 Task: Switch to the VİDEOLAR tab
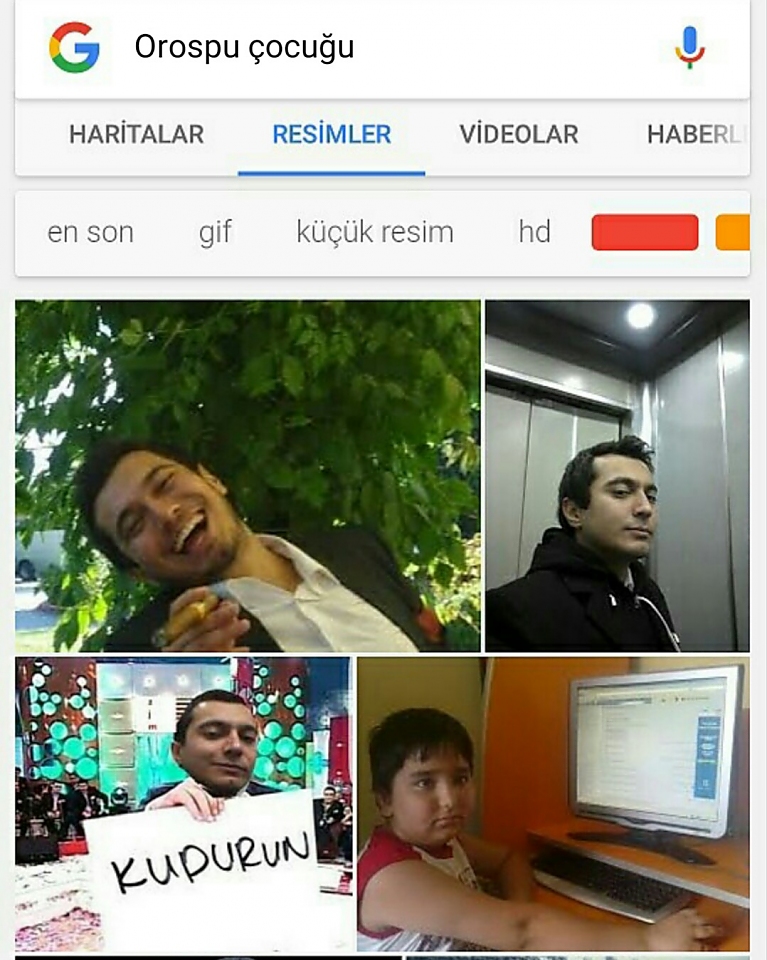click(x=518, y=134)
